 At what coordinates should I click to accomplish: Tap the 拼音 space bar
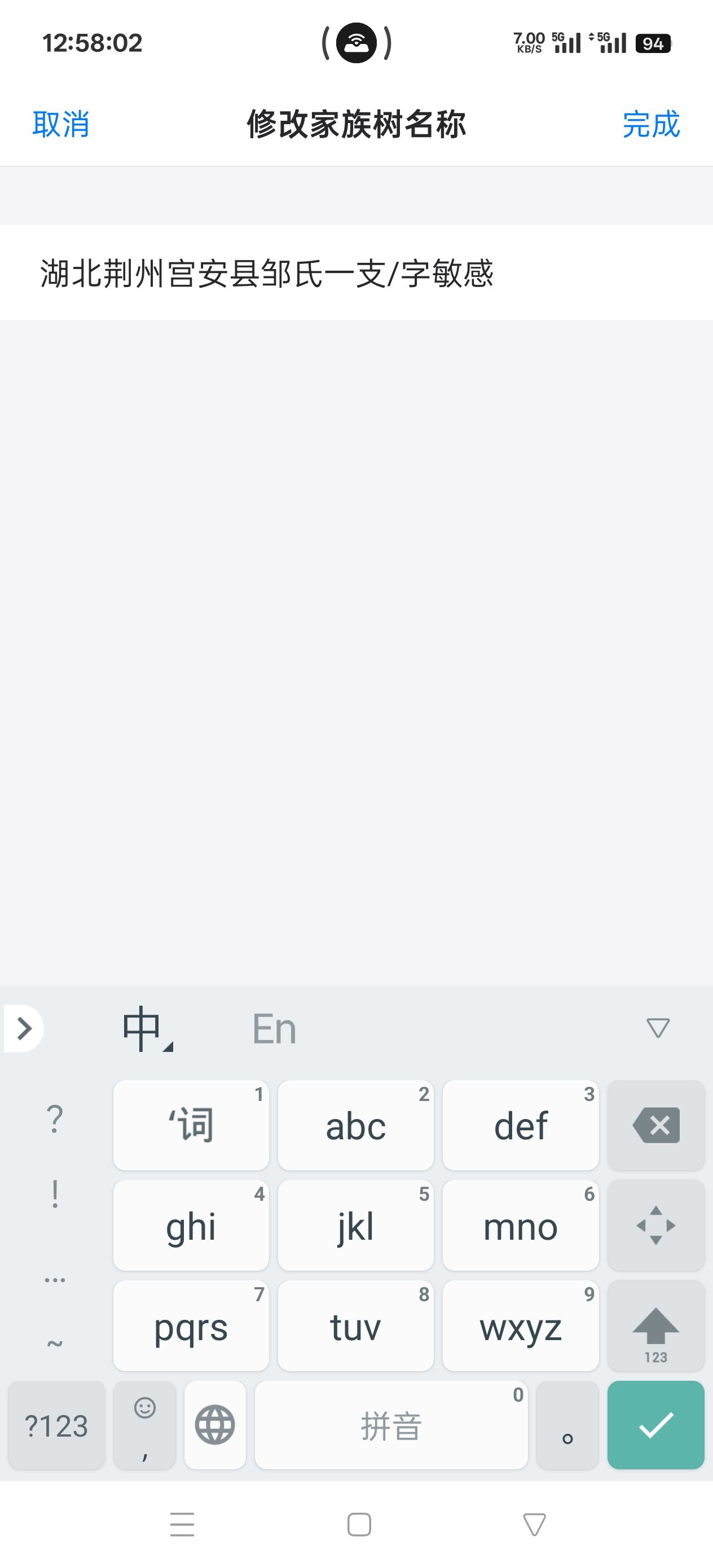391,1425
